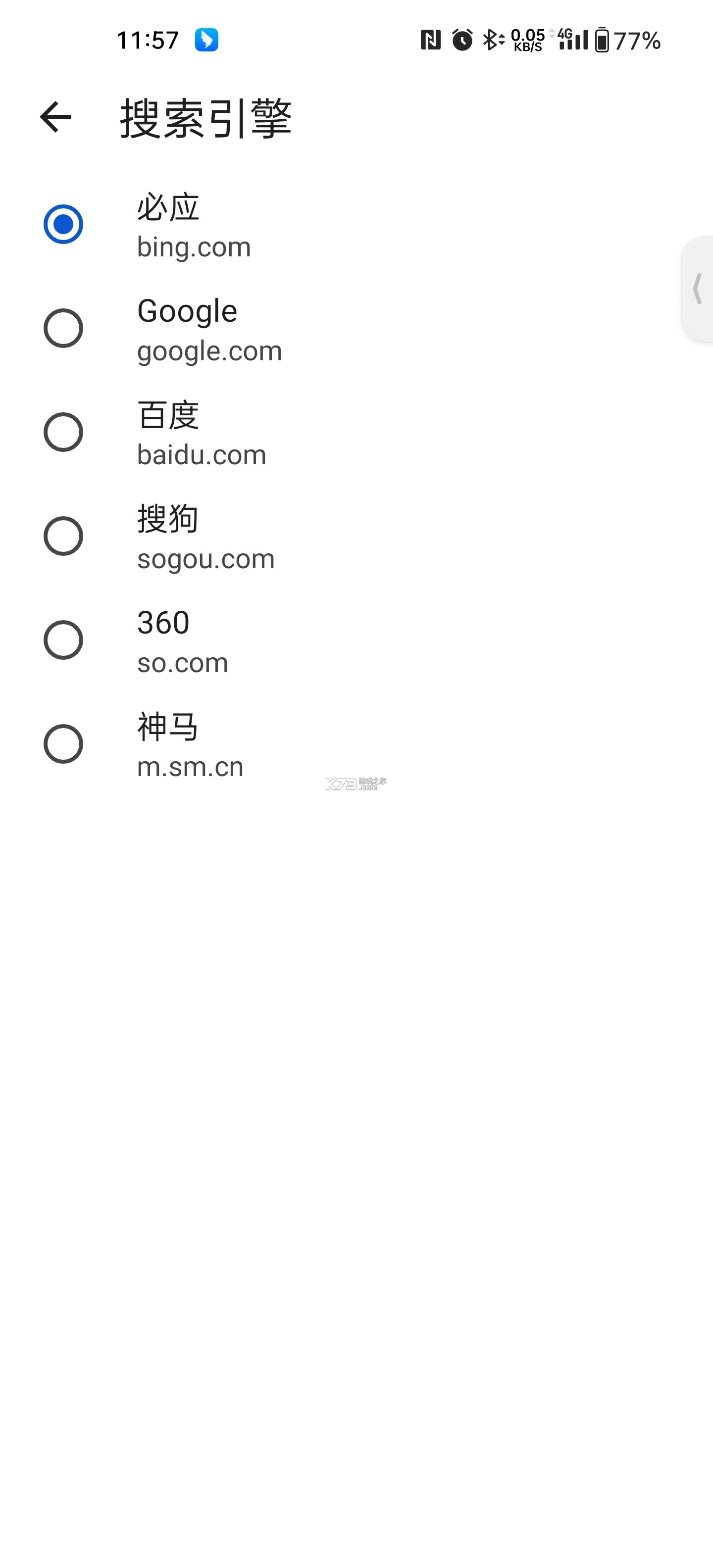Set 百度 as the search engine

63,432
